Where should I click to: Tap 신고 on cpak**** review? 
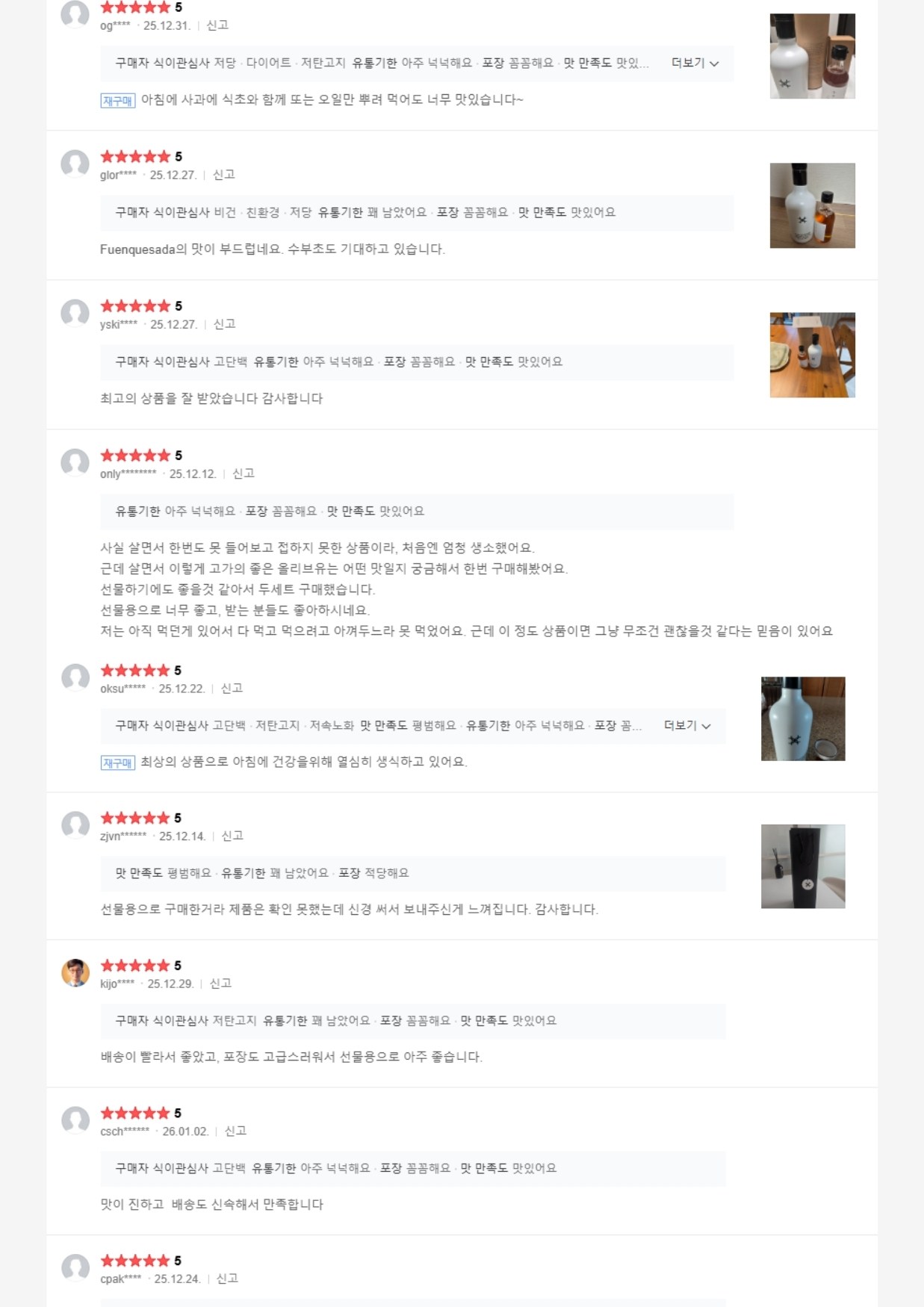(x=227, y=1279)
